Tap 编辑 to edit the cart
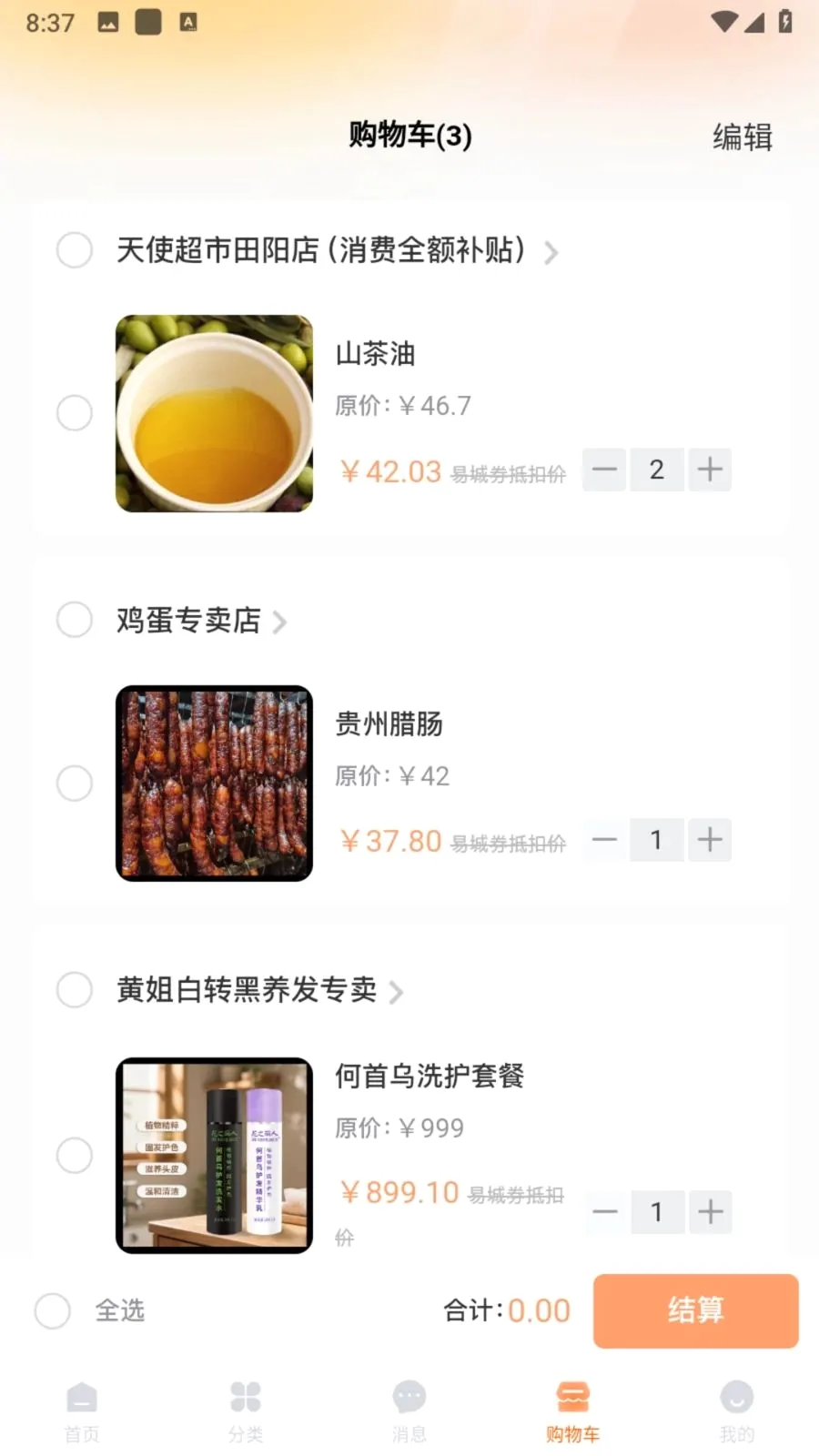This screenshot has width=819, height=1456. pyautogui.click(x=742, y=137)
